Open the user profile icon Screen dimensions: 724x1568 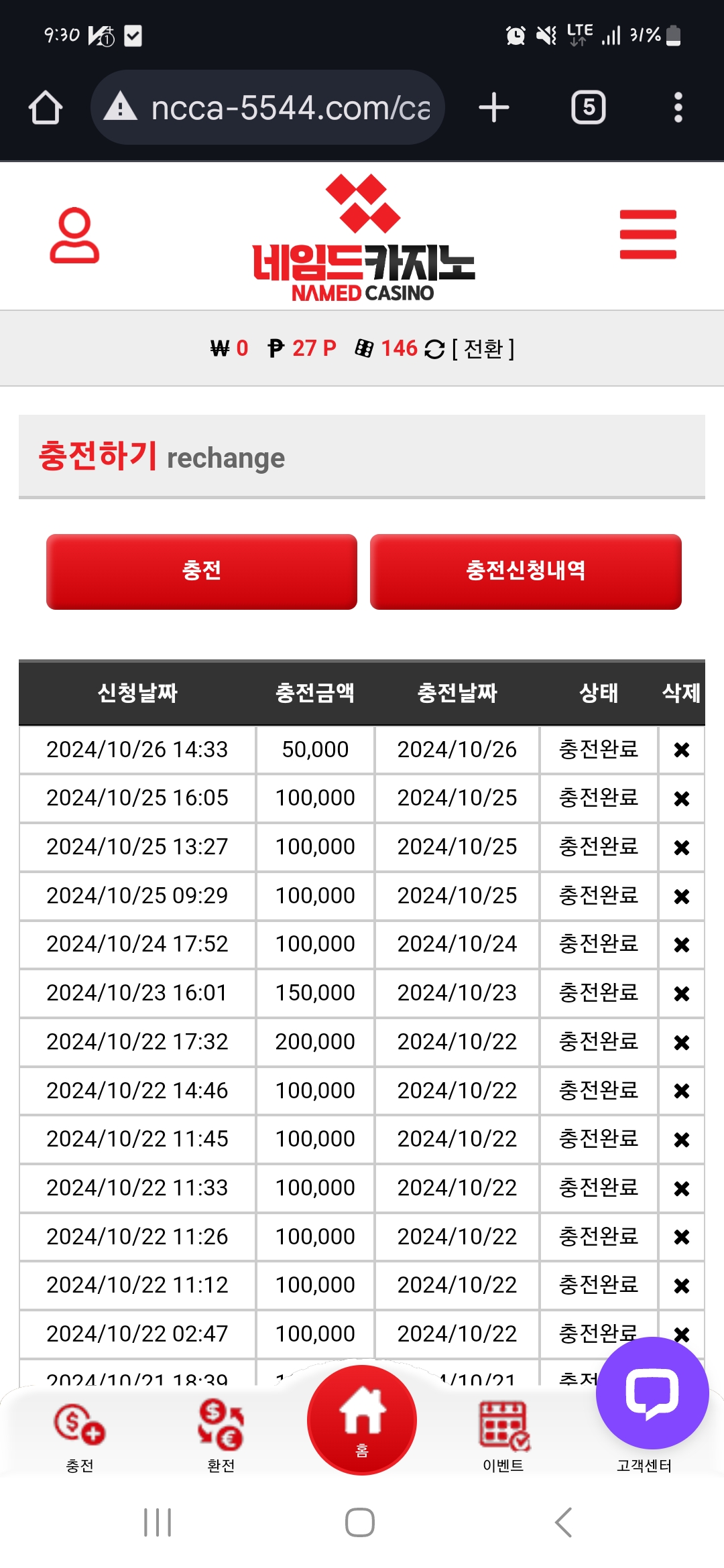click(74, 235)
